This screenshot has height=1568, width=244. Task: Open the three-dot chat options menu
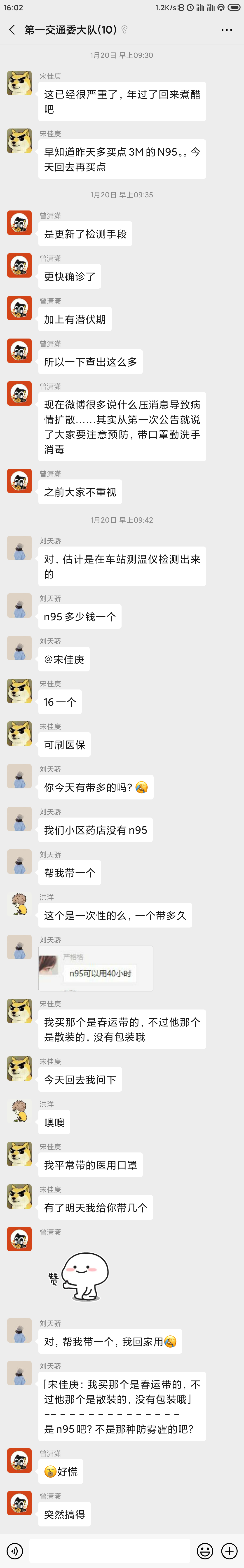tap(226, 30)
